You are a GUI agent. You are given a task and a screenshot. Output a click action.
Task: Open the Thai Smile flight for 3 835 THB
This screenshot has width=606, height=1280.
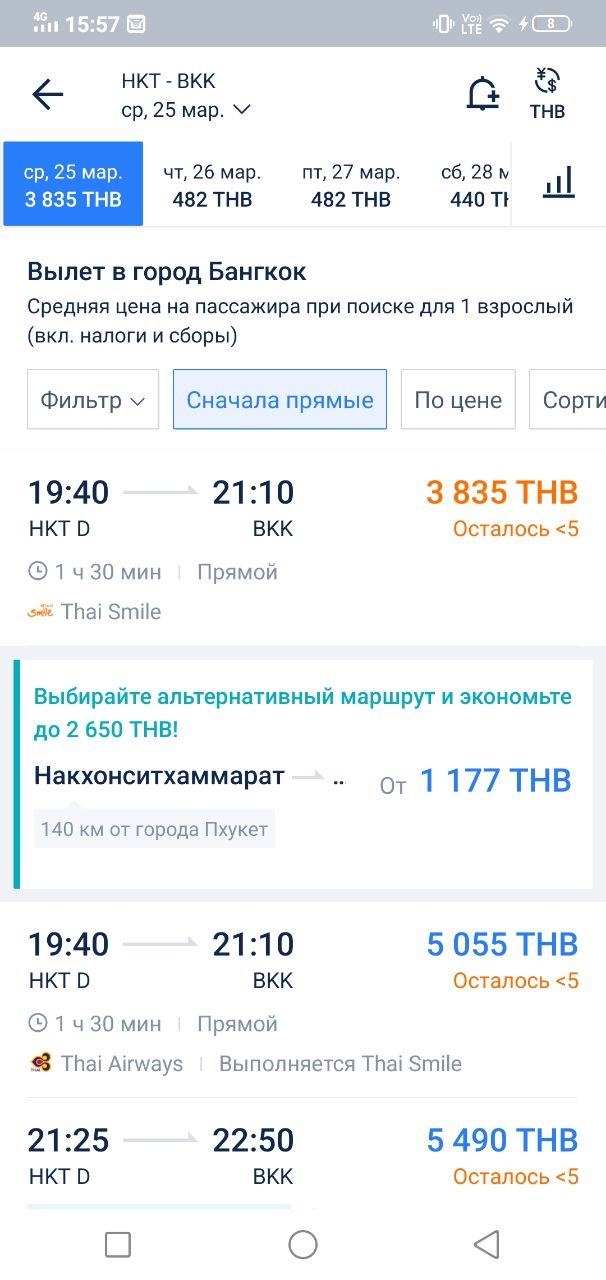click(303, 549)
